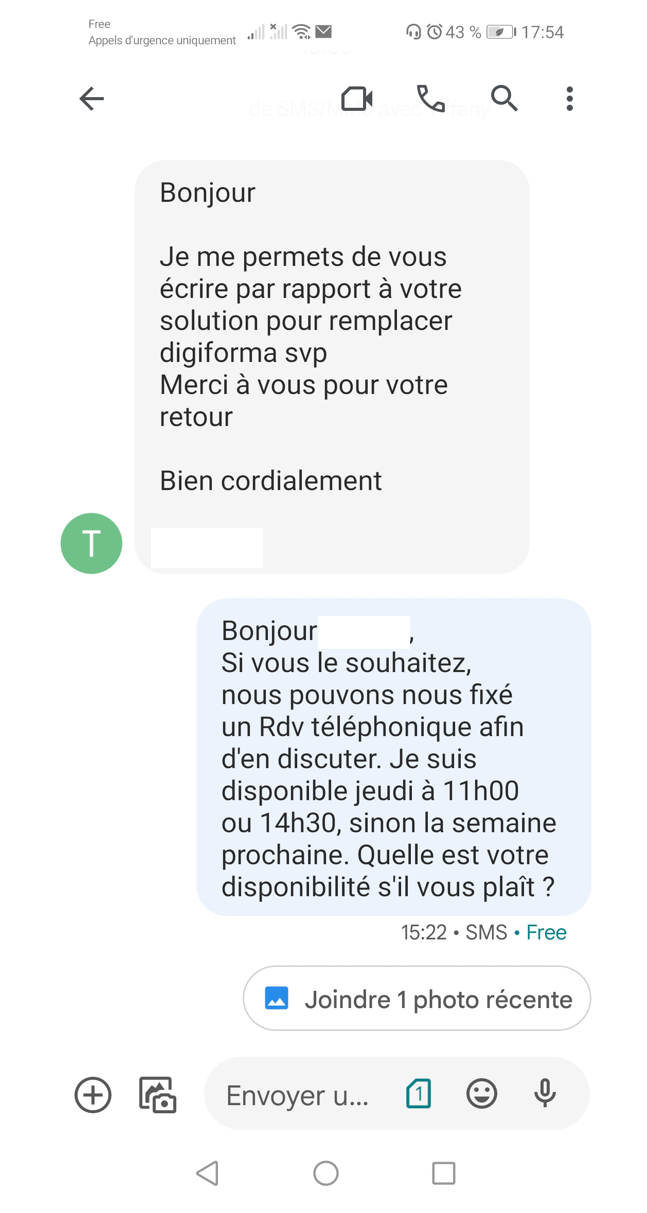This screenshot has width=647, height=1213.
Task: Search within this conversation
Action: click(x=504, y=98)
